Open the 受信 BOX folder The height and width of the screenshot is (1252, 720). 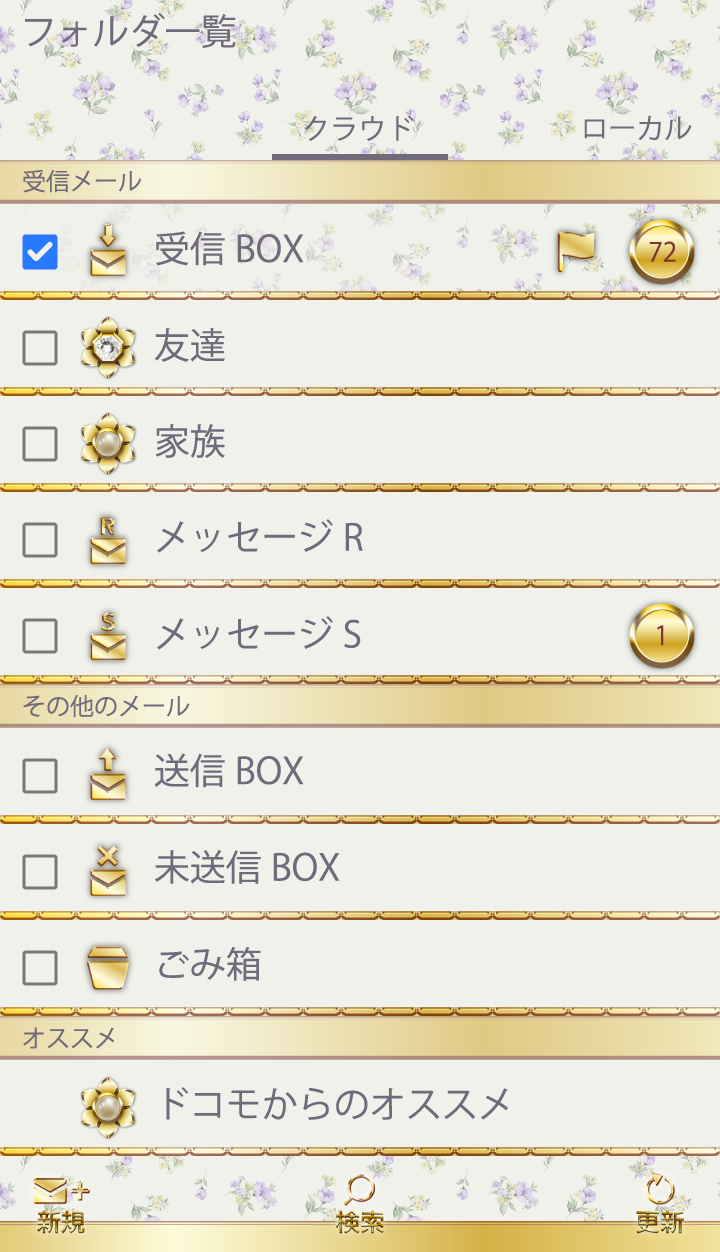coord(230,250)
